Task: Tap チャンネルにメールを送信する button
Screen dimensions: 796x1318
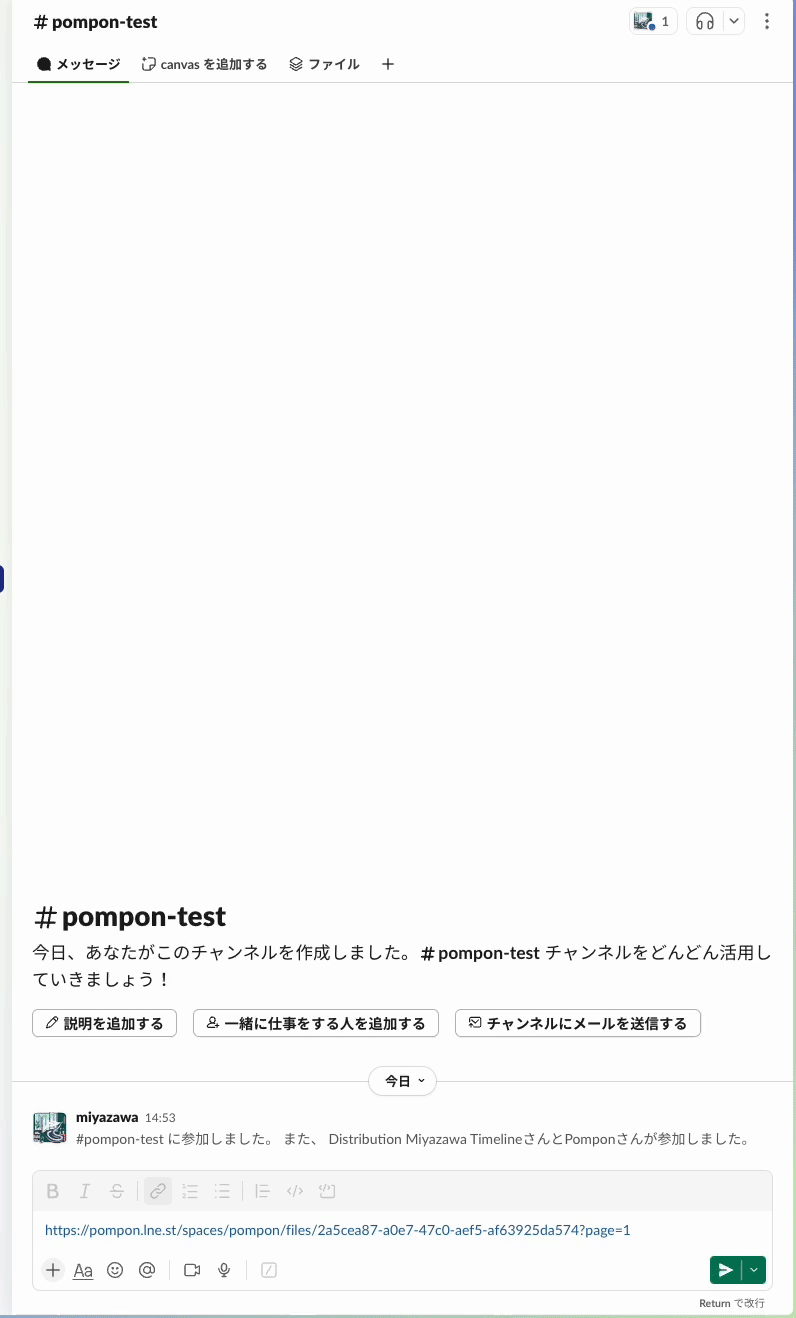Action: tap(577, 1023)
